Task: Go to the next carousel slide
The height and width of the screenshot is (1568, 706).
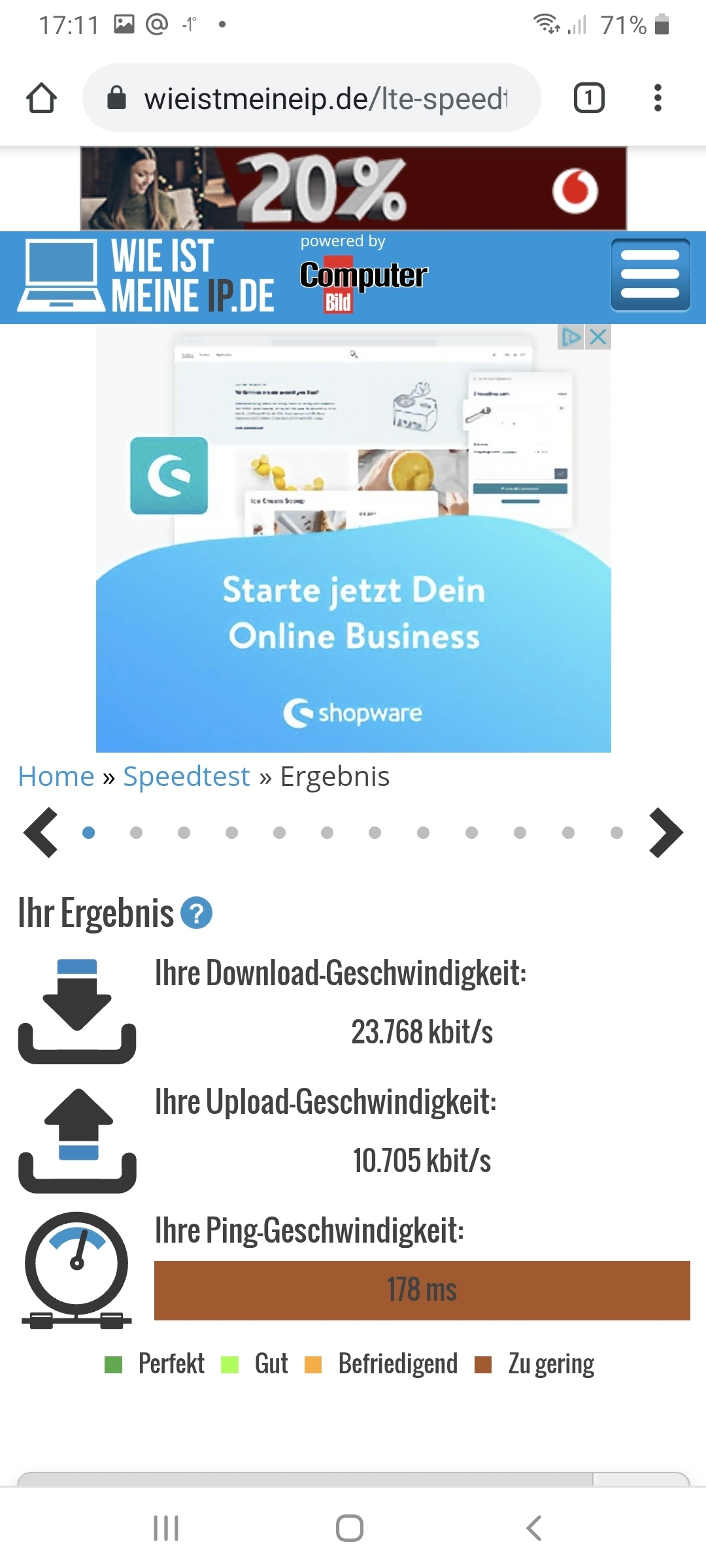Action: [x=665, y=832]
